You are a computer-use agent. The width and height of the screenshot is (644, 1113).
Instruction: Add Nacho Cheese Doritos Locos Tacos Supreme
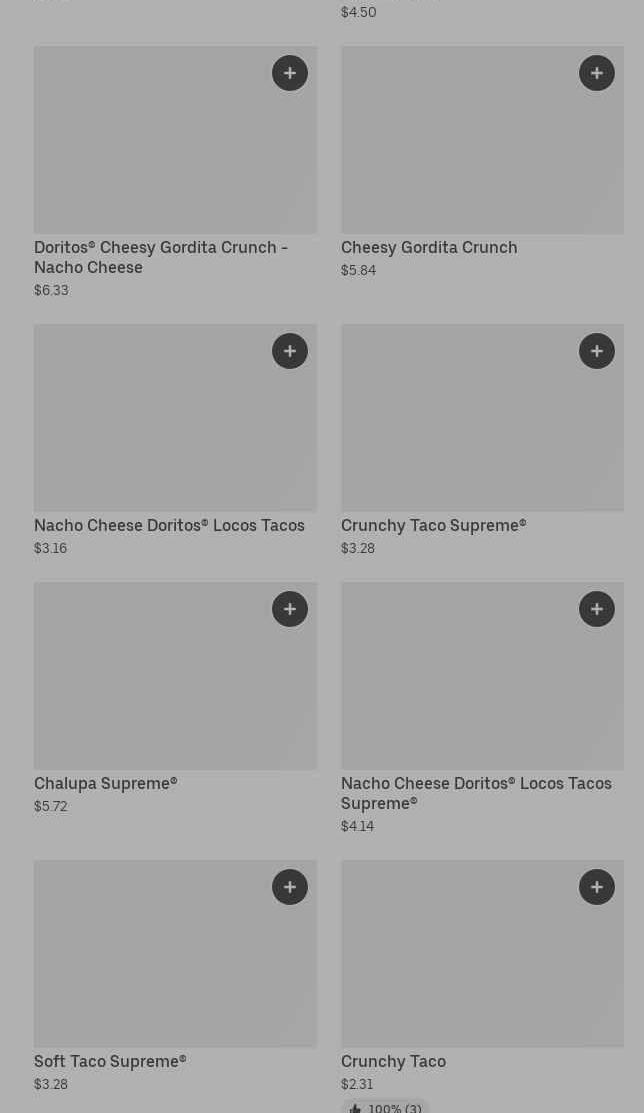597,609
